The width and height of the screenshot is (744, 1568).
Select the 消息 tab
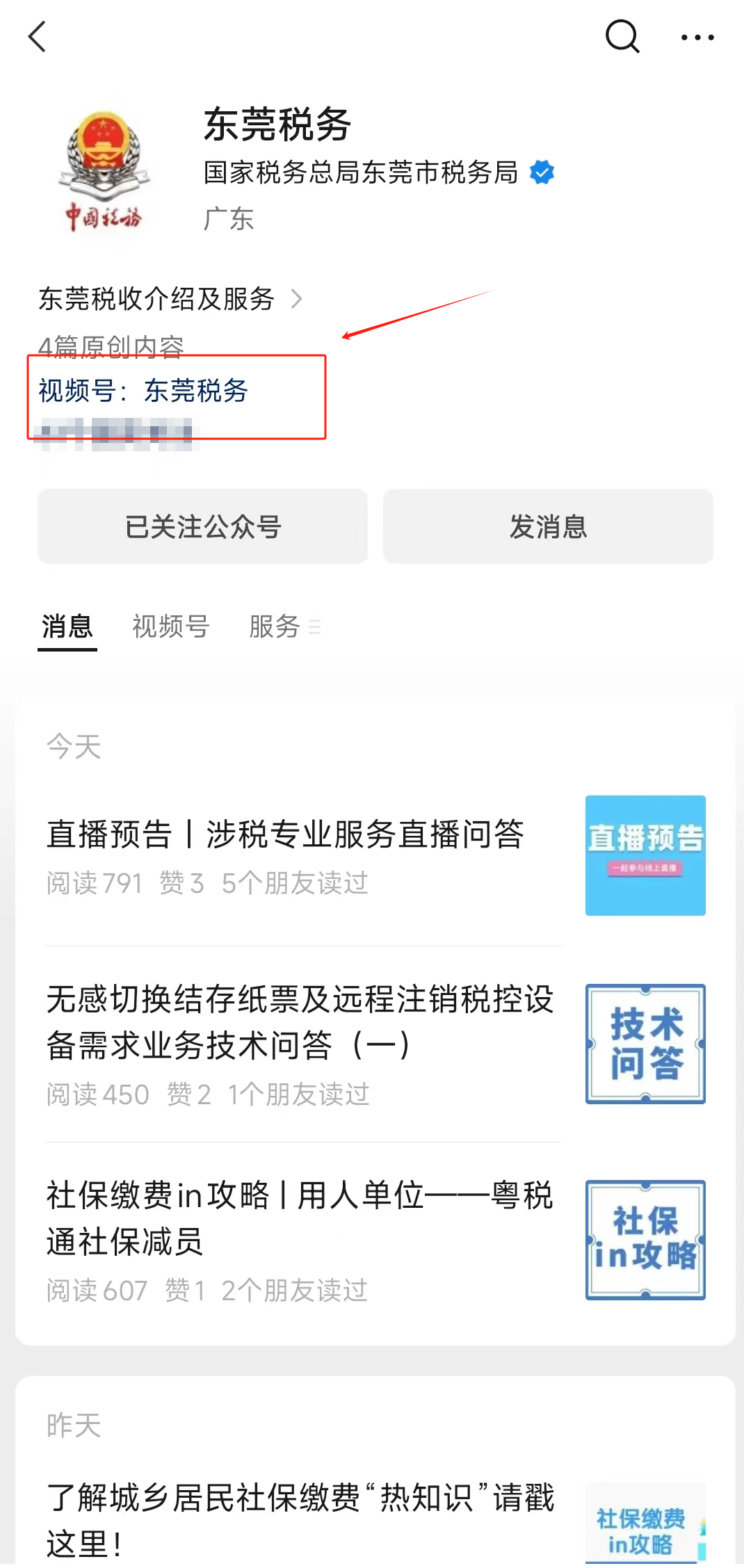click(x=67, y=627)
